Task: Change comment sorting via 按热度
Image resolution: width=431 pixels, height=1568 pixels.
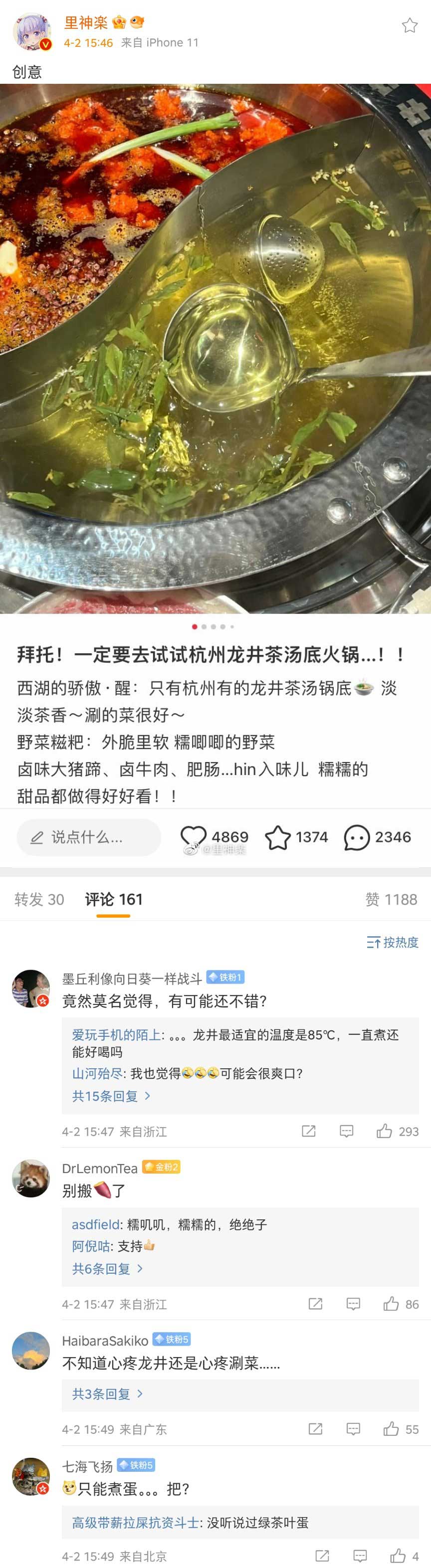Action: [x=393, y=942]
